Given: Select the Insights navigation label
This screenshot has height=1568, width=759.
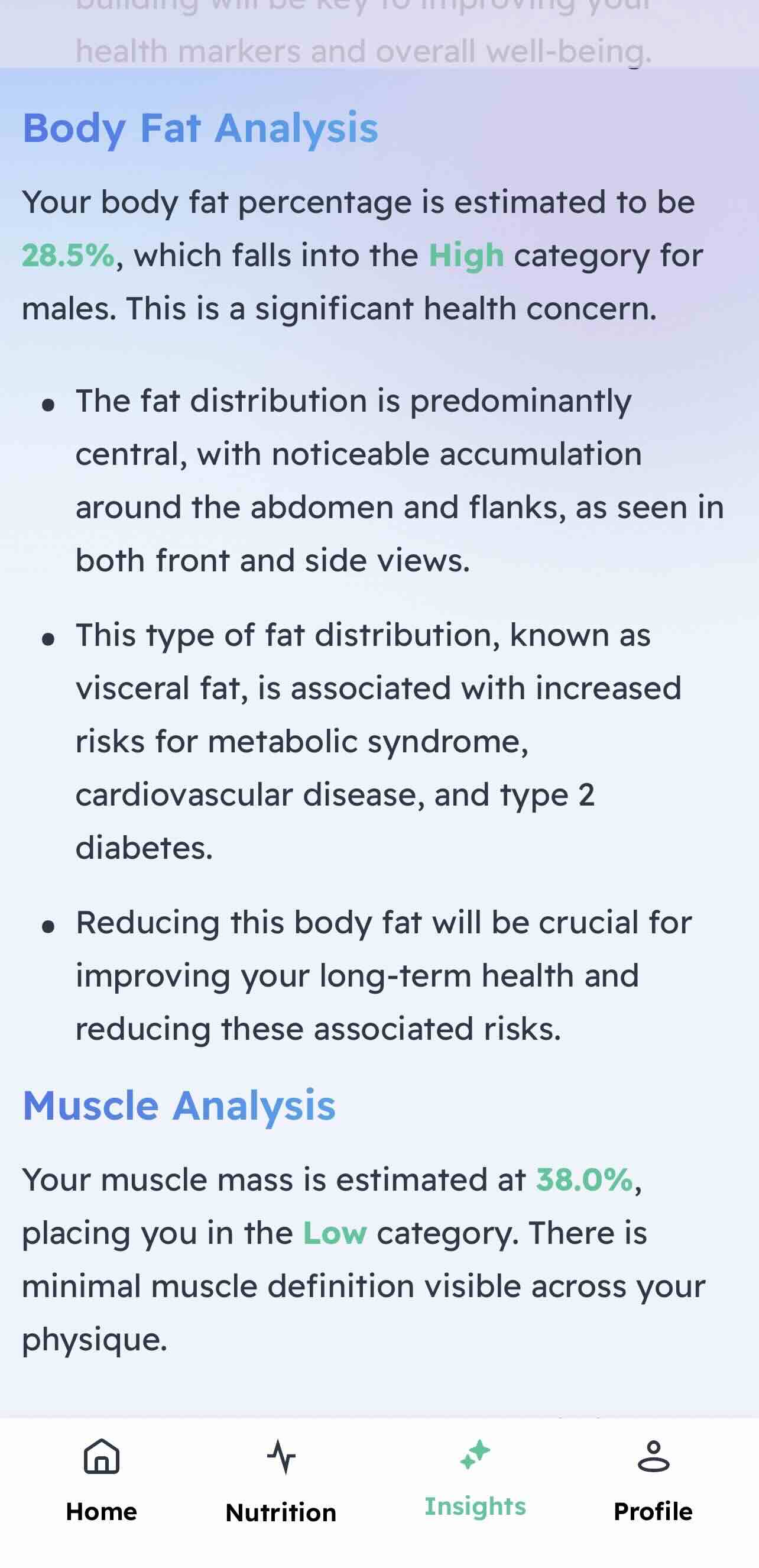Looking at the screenshot, I should click(x=476, y=1505).
